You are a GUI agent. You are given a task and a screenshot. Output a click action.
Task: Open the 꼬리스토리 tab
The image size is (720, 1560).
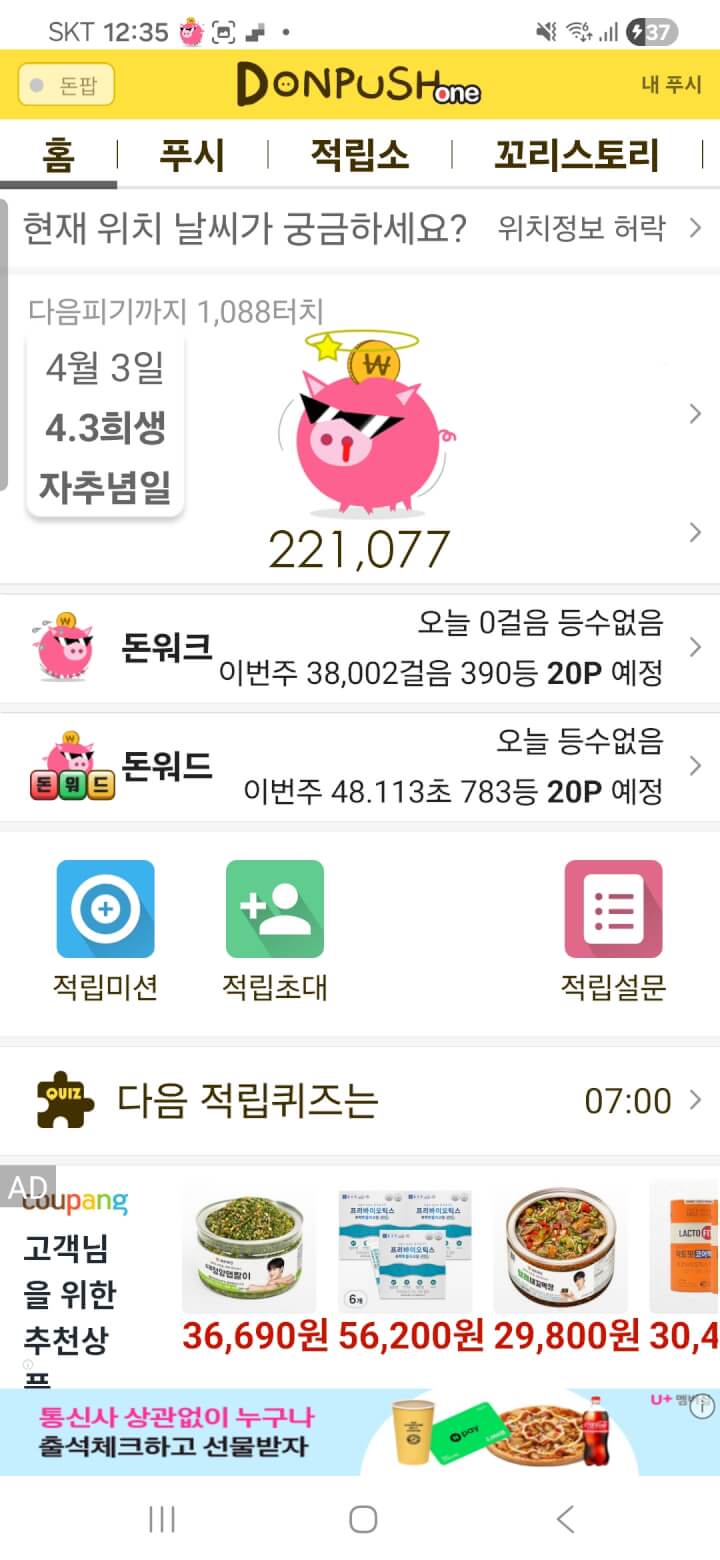tap(577, 155)
